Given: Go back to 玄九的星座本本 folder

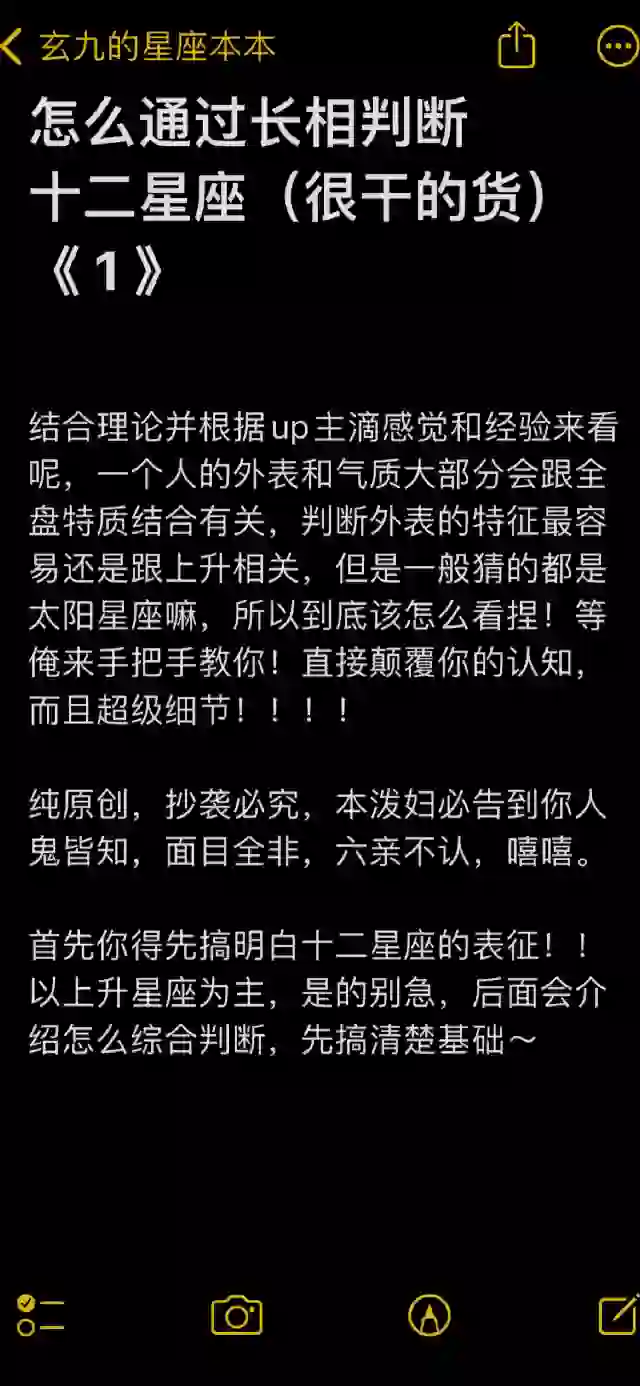Looking at the screenshot, I should coord(138,46).
